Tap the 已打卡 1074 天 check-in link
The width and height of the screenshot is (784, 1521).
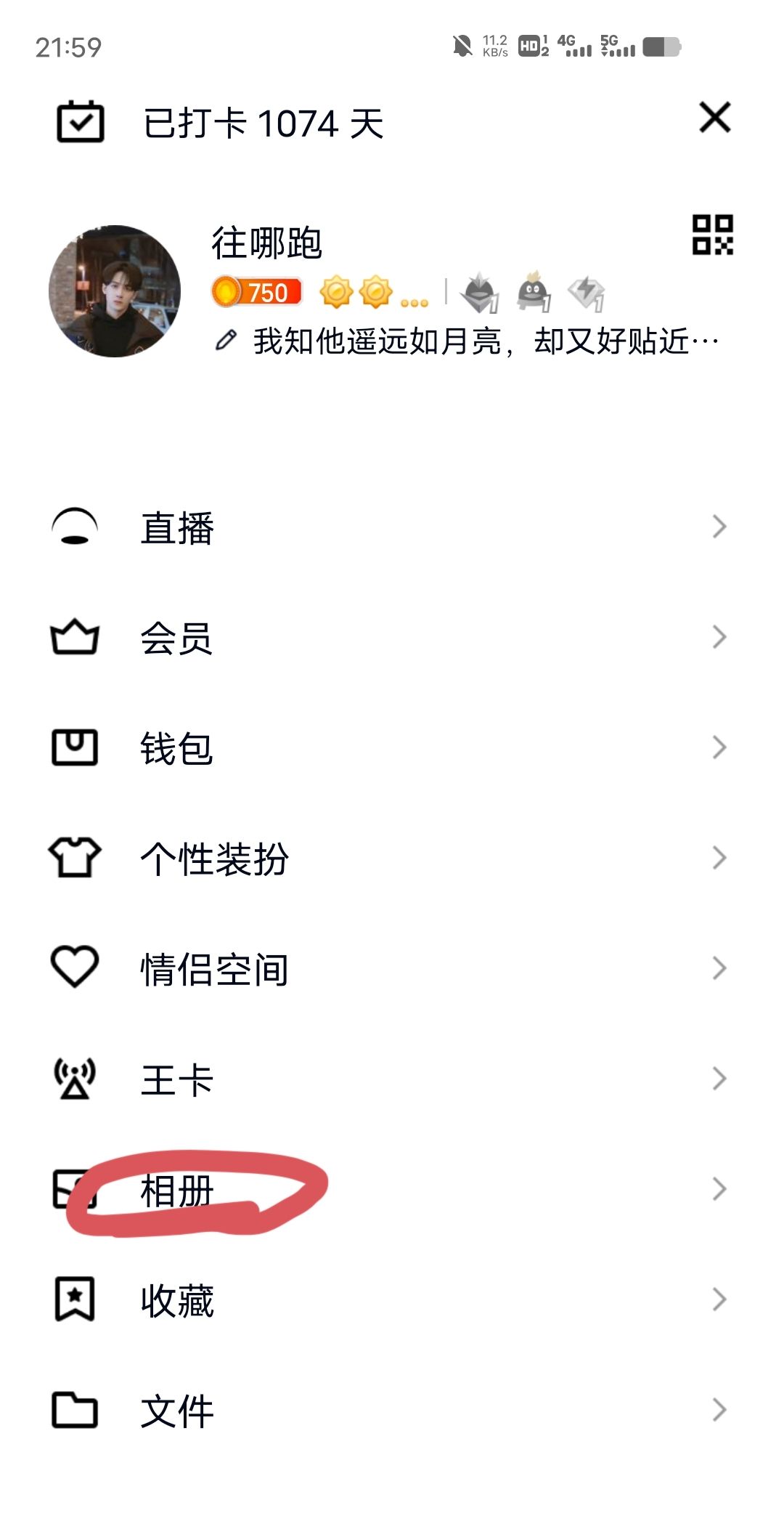tap(261, 120)
